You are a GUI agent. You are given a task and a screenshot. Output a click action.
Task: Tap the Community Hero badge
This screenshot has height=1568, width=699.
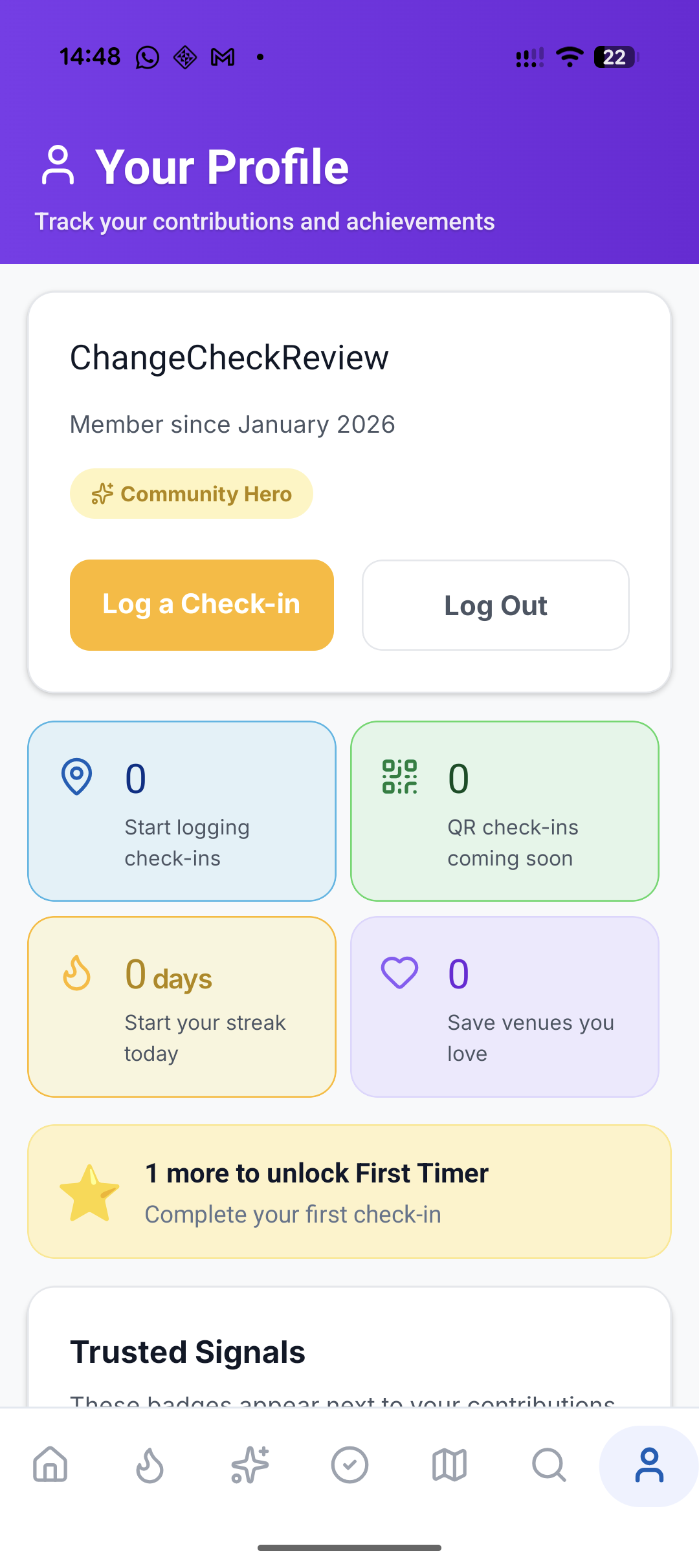(192, 494)
